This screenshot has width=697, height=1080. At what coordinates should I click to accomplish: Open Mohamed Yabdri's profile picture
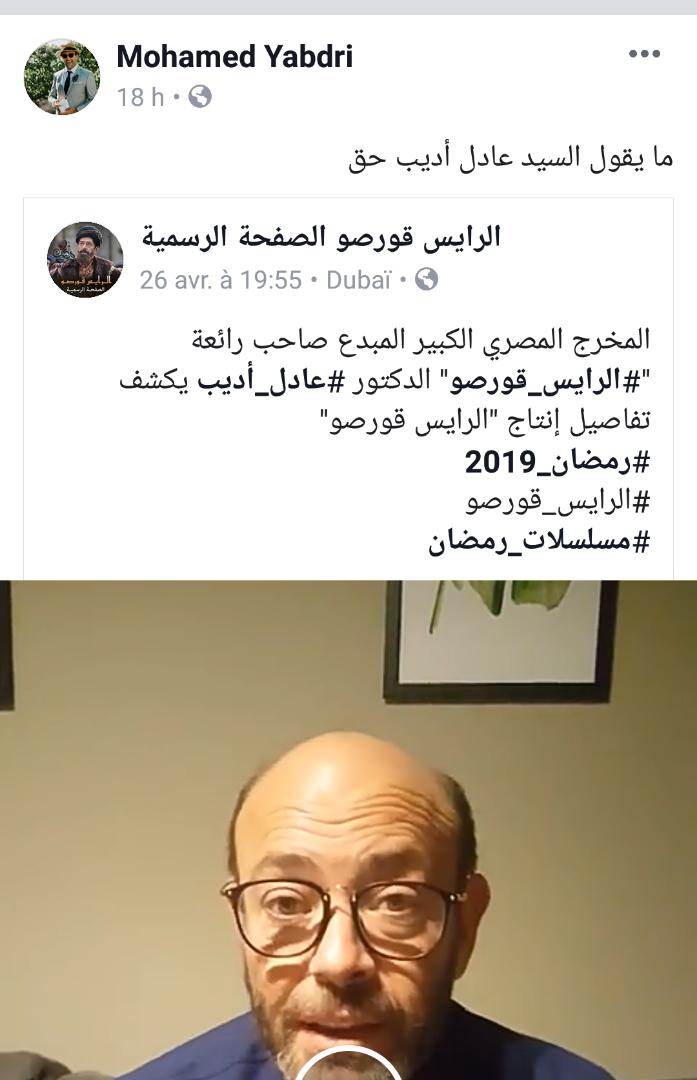tap(62, 77)
